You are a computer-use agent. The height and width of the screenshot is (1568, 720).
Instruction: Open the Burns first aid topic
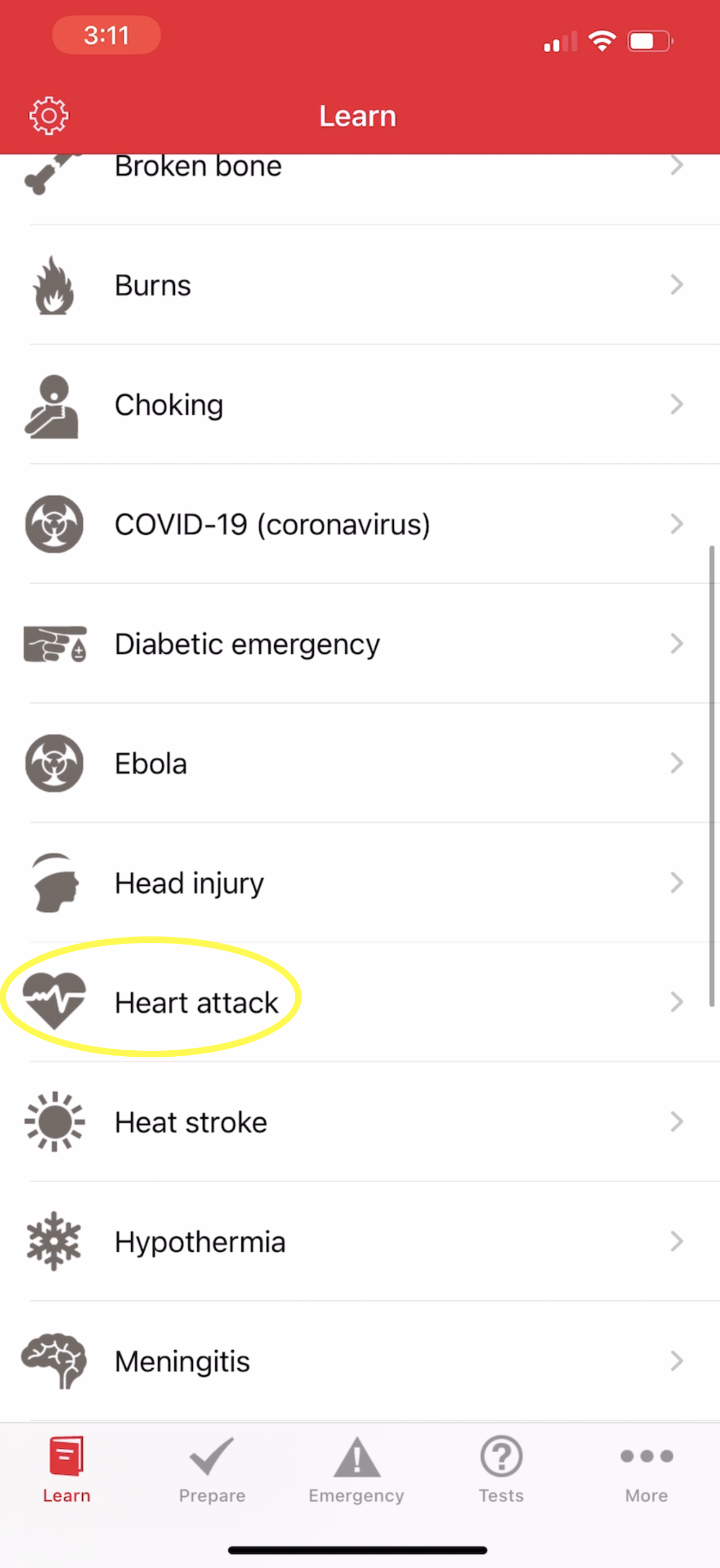point(359,285)
